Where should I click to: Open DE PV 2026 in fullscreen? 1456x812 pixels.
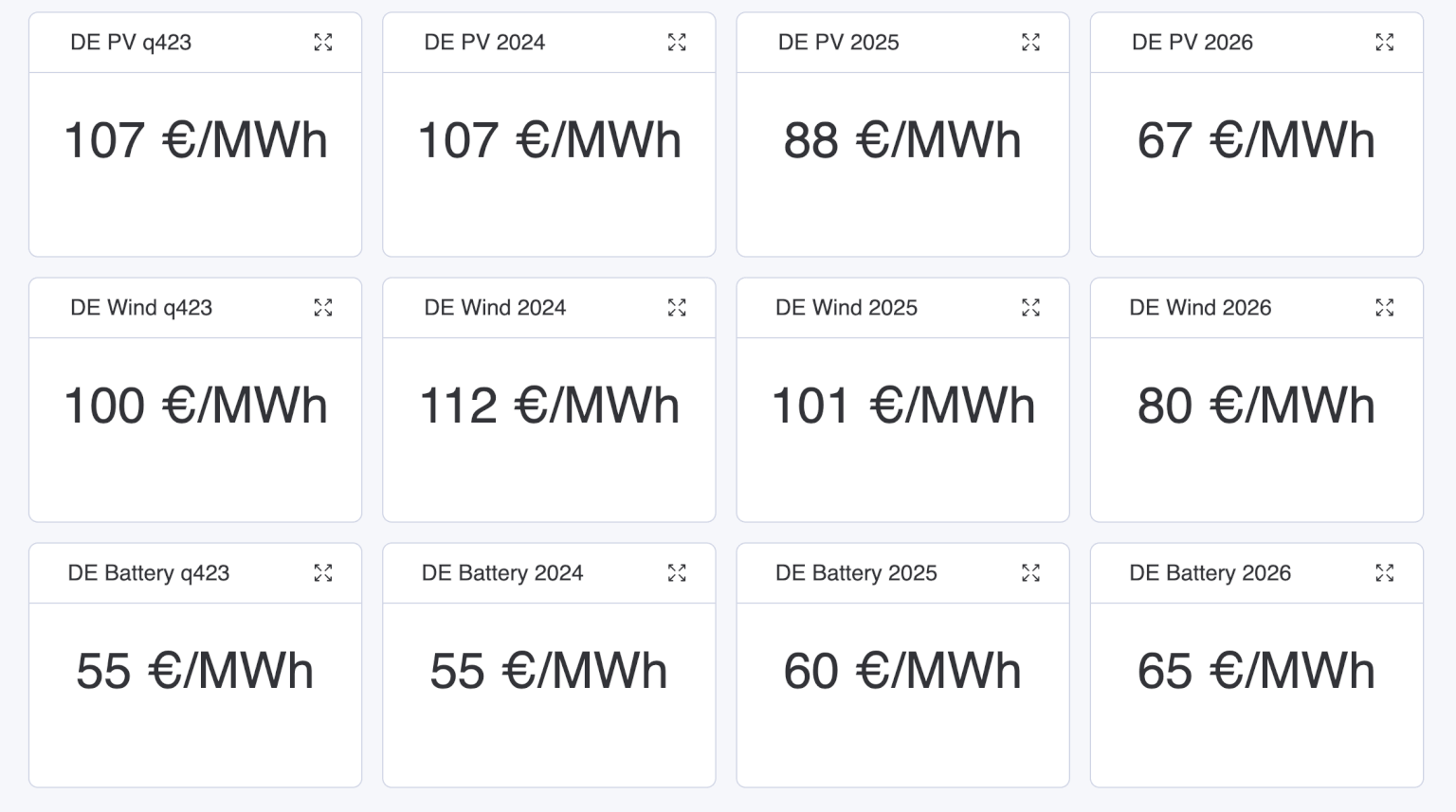(1384, 43)
